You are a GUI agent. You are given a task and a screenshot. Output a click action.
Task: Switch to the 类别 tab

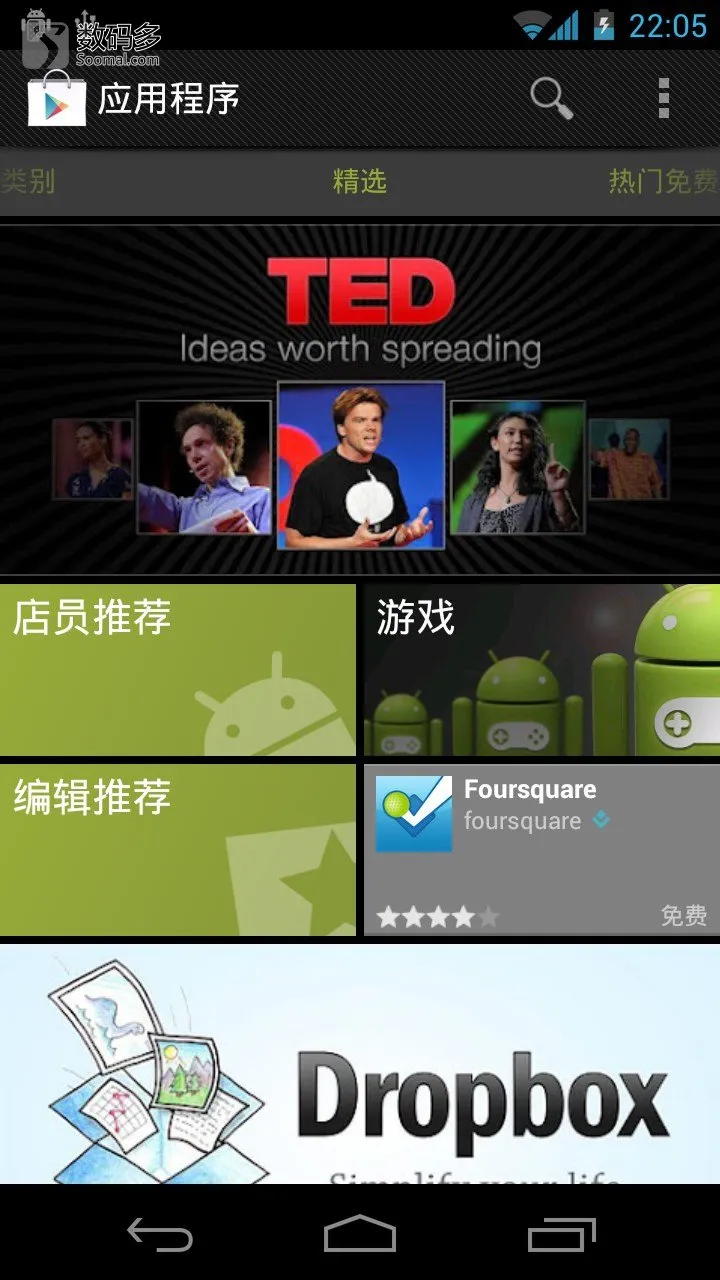click(28, 181)
